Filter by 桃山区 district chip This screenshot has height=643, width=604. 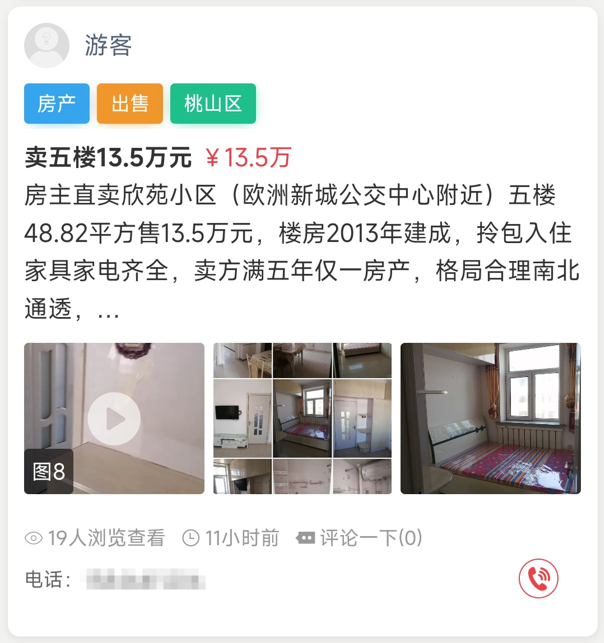(x=213, y=104)
